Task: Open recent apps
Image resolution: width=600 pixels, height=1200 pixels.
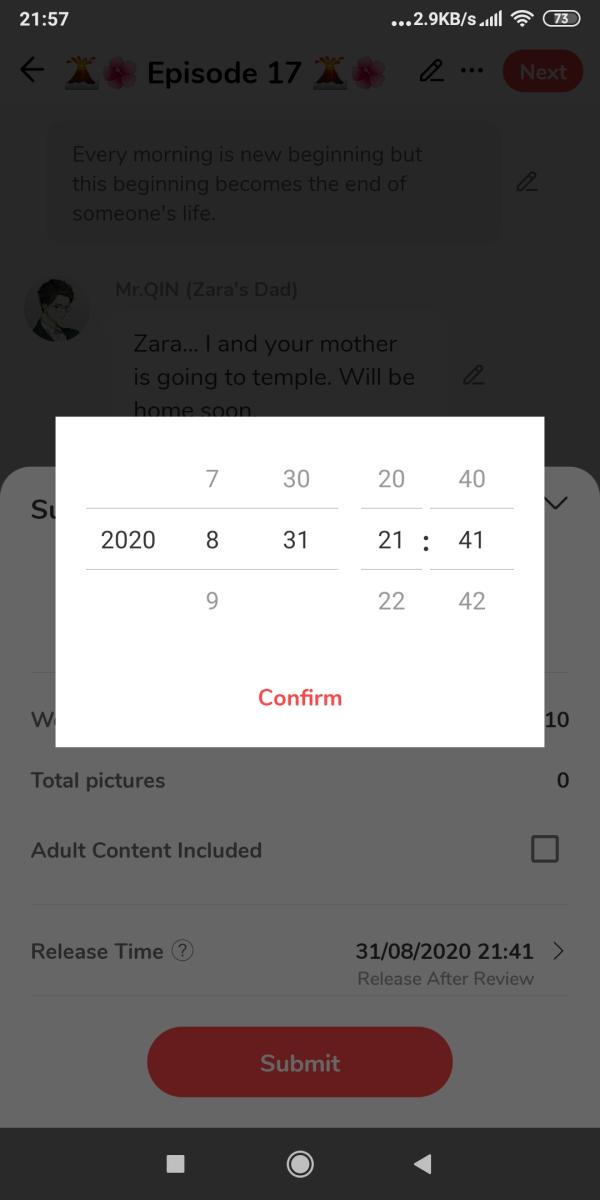Action: [x=176, y=1163]
